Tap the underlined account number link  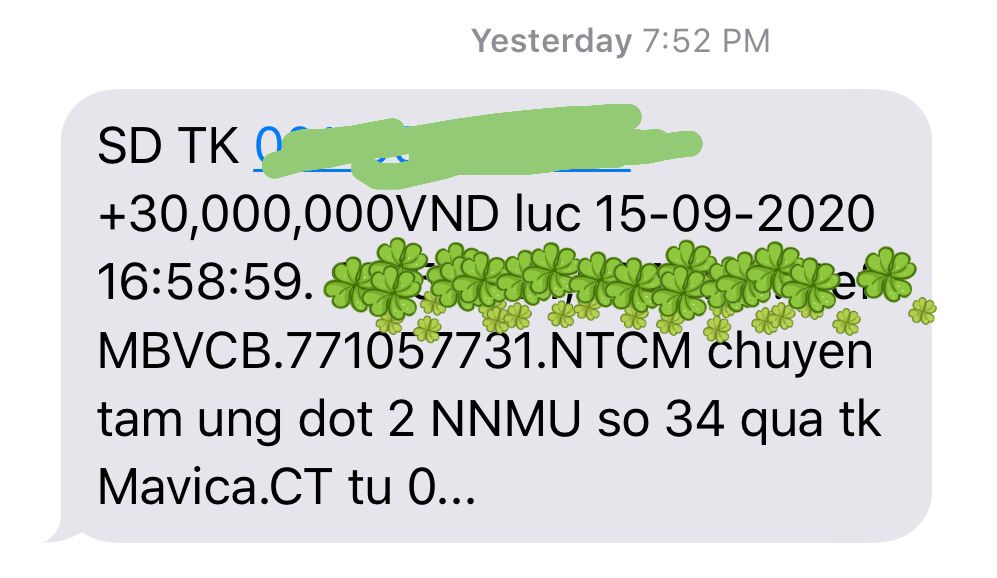[440, 148]
